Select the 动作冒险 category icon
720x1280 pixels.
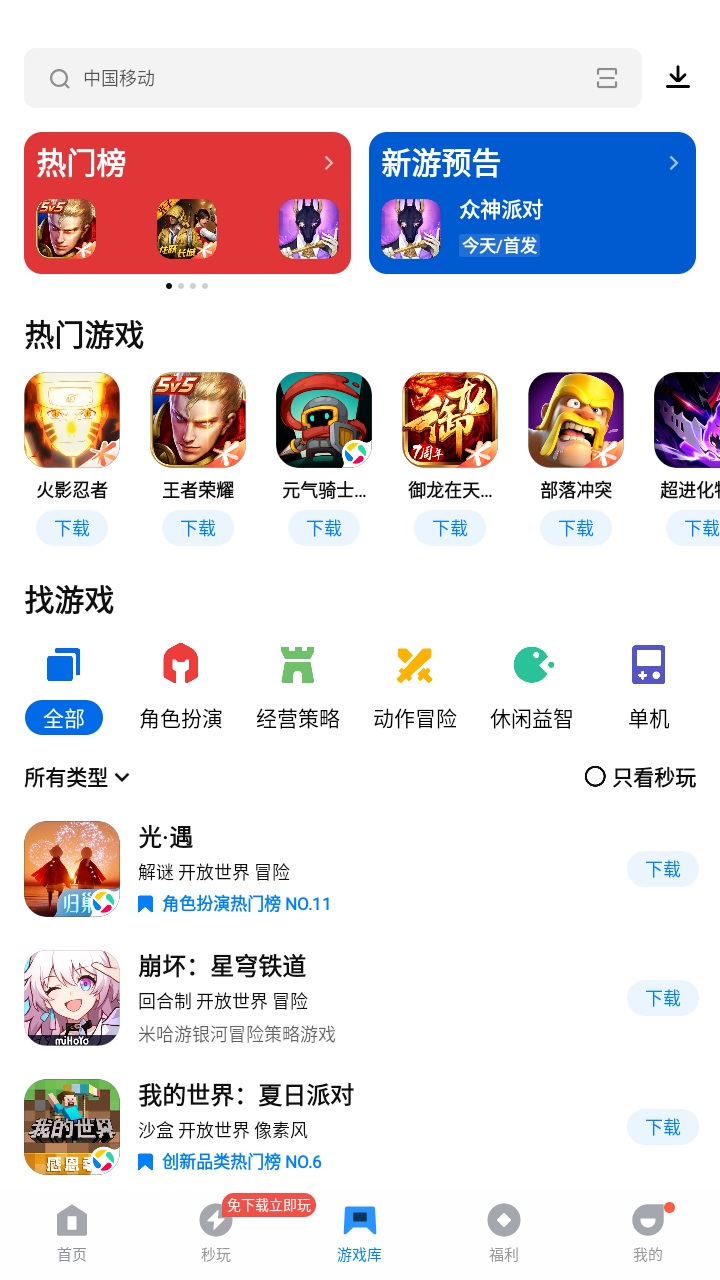click(x=415, y=664)
